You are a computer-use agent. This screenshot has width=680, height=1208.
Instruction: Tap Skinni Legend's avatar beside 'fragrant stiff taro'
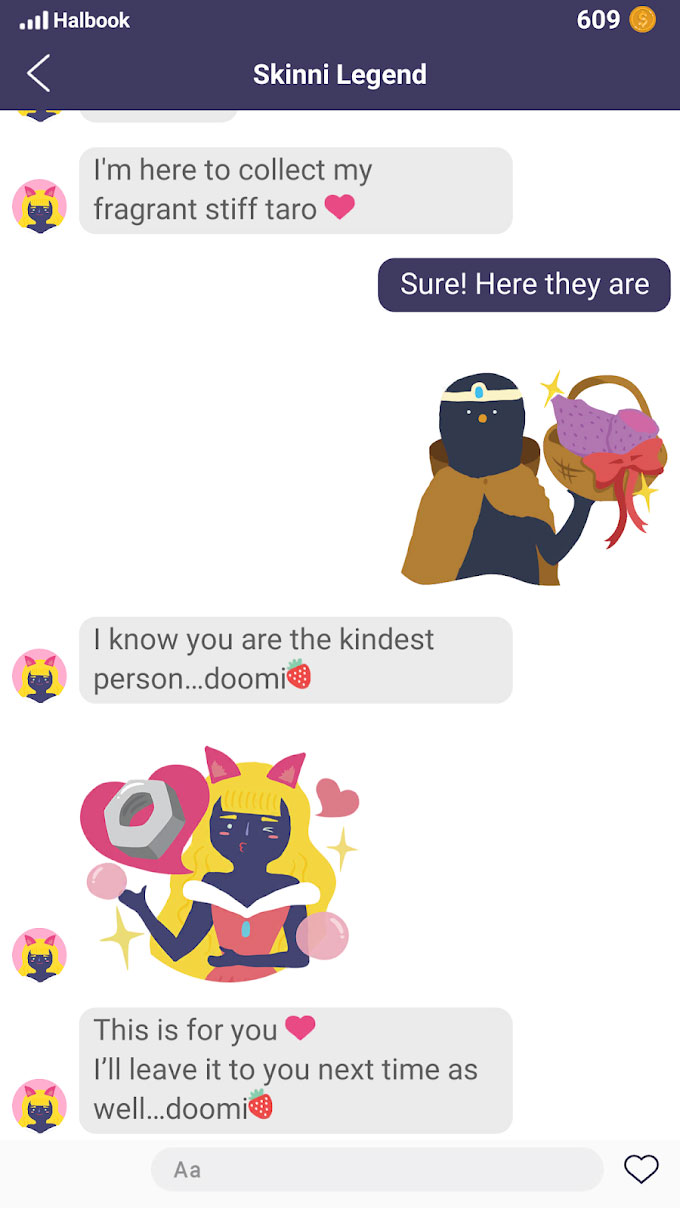(x=39, y=206)
